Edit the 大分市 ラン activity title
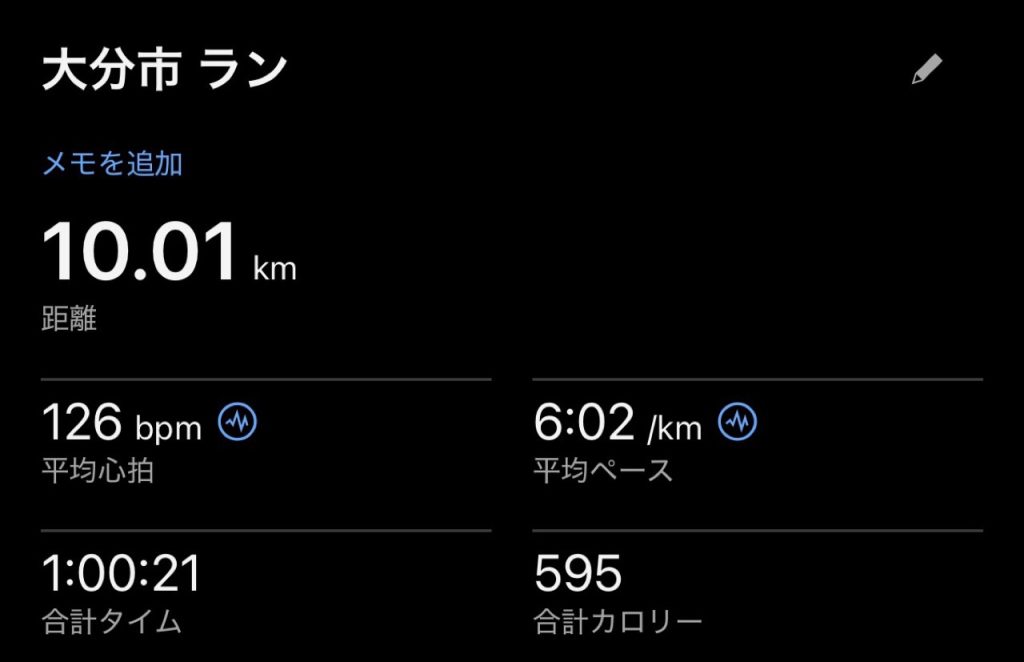The height and width of the screenshot is (662, 1024). pyautogui.click(x=927, y=70)
